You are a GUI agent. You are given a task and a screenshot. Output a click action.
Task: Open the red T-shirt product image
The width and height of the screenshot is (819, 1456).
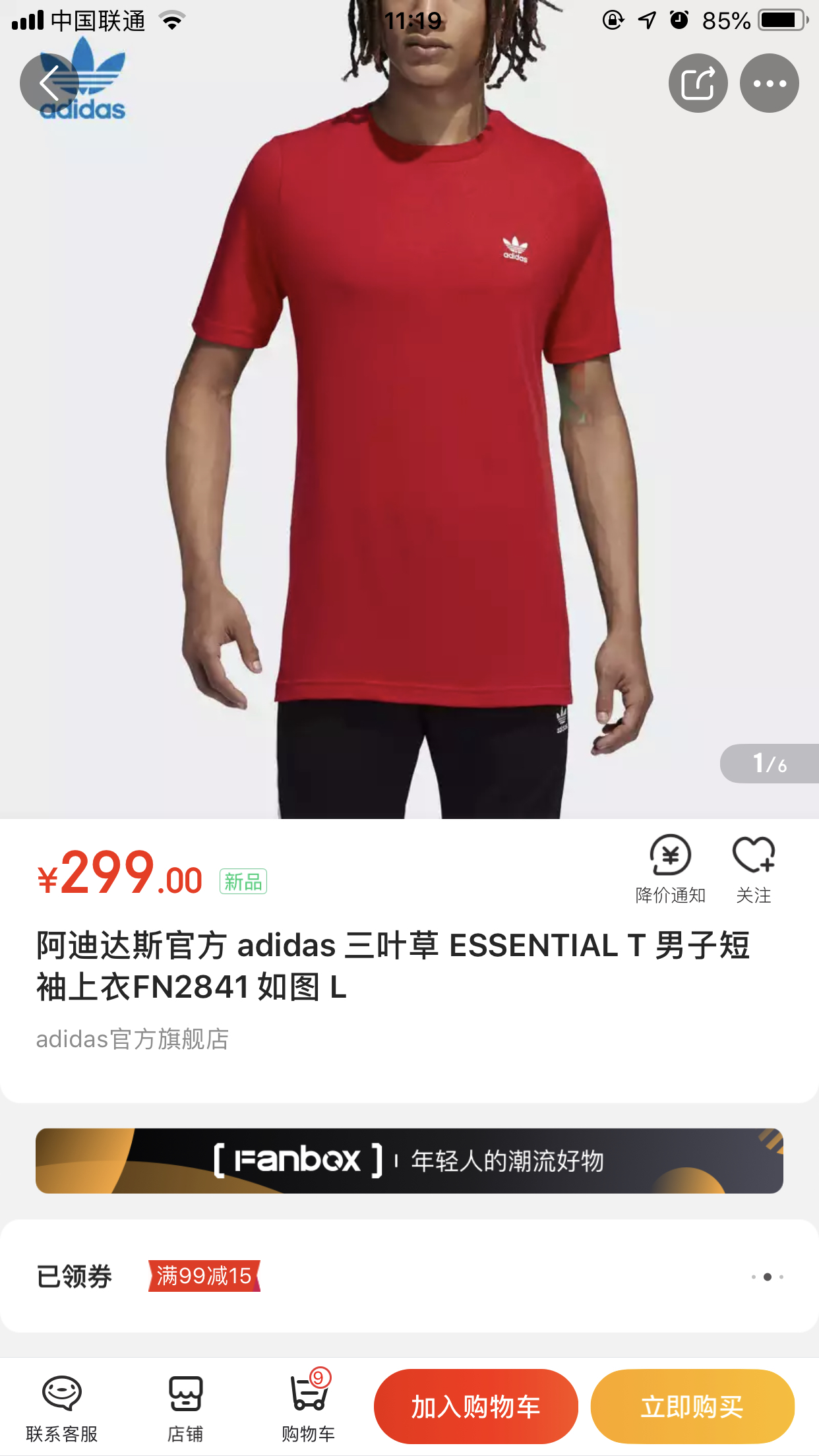click(409, 422)
